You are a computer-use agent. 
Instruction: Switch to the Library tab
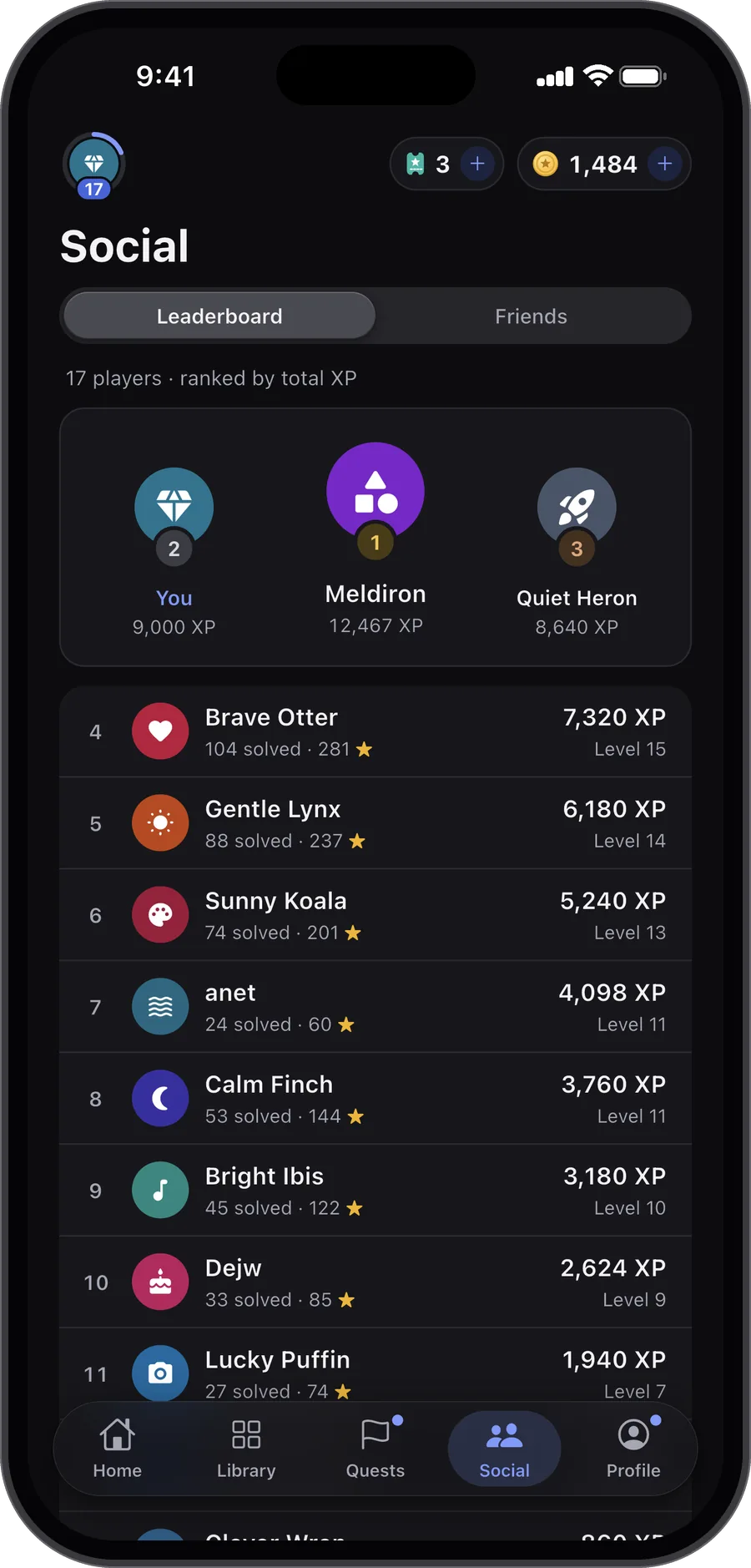pyautogui.click(x=246, y=1449)
